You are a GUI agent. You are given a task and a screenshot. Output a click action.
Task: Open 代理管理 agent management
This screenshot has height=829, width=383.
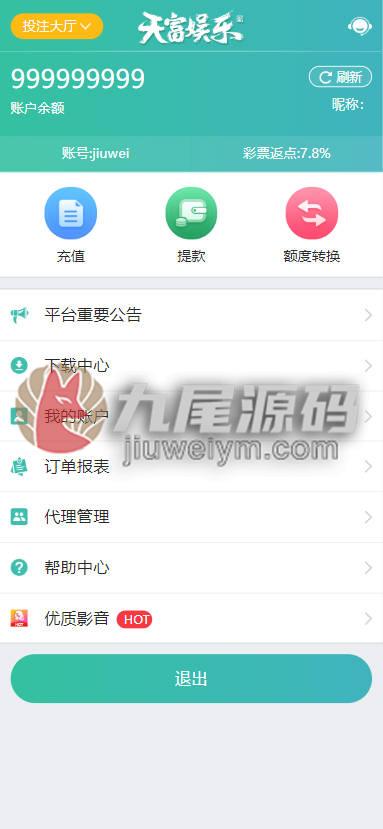click(192, 517)
